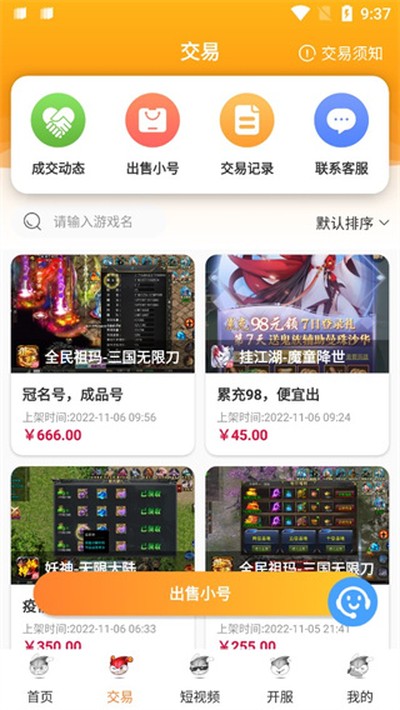Screen dimensions: 400x710
Task: Open the ¥666.00 冠名号 listing
Action: 103,355
